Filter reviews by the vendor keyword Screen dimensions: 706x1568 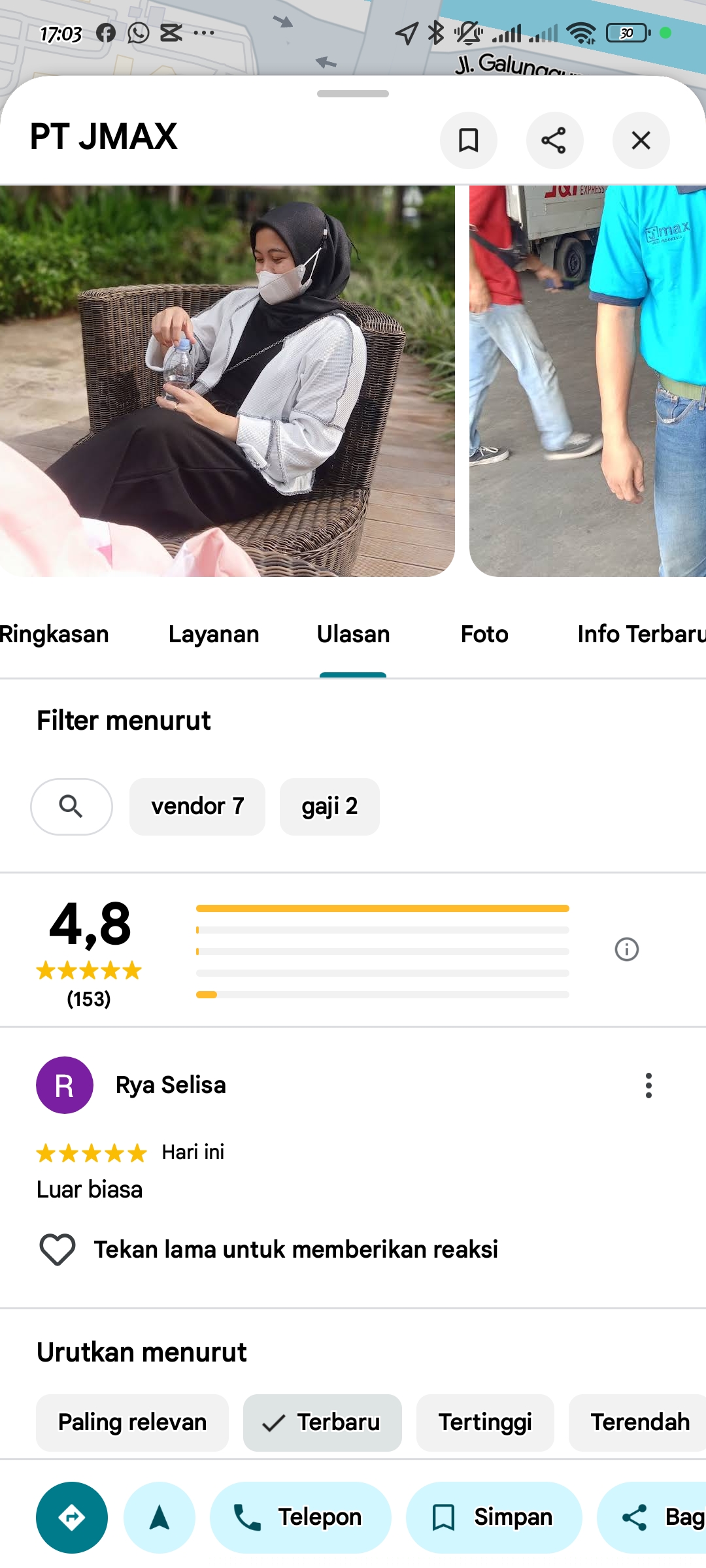(x=197, y=807)
